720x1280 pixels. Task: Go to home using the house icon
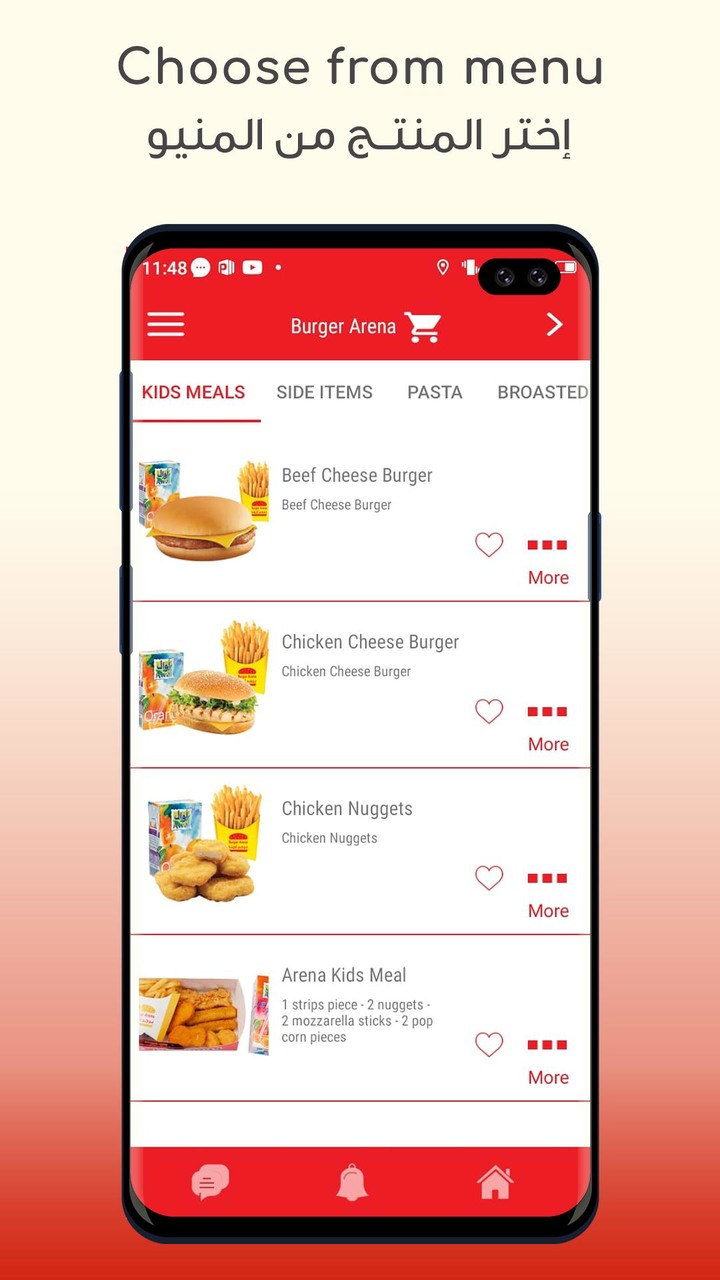pos(494,1181)
